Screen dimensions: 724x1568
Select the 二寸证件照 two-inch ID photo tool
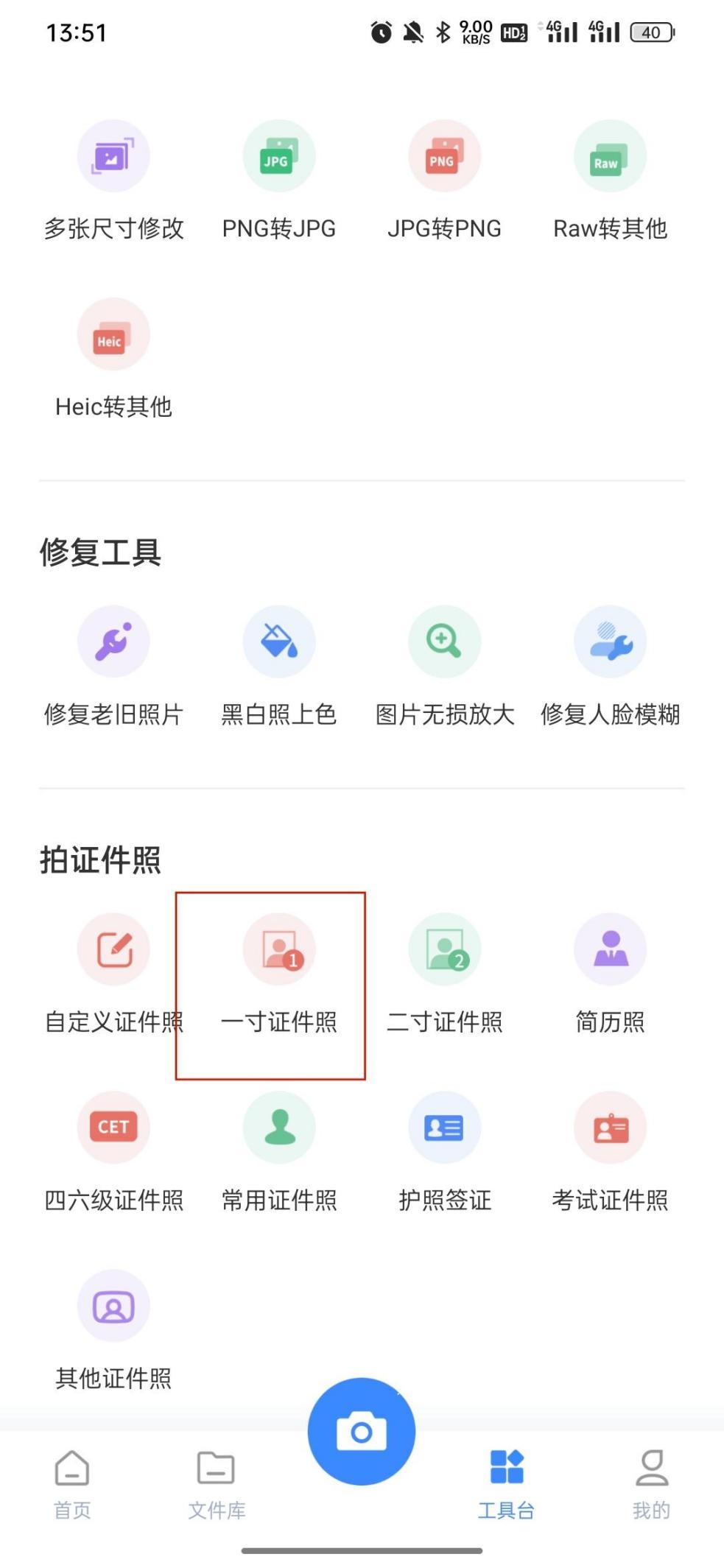coord(445,972)
